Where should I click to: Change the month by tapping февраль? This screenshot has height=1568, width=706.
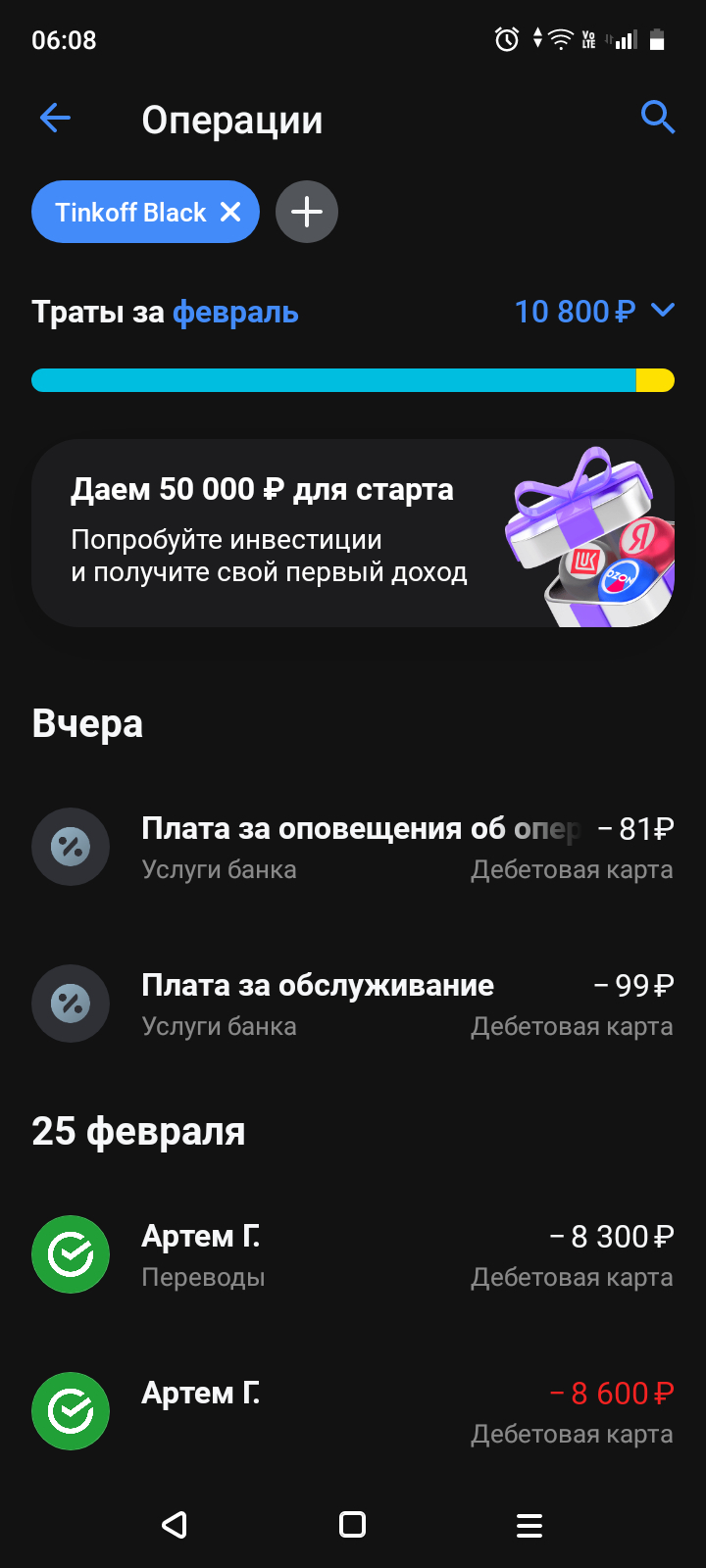[x=235, y=313]
